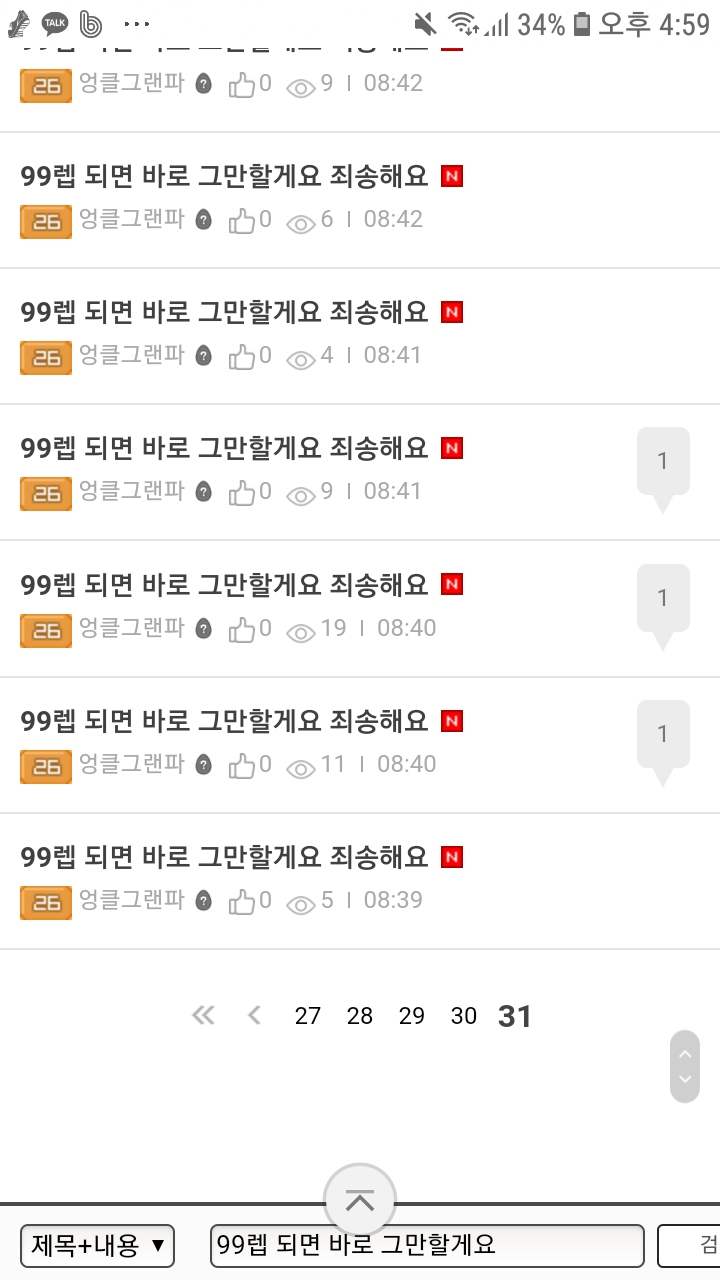Tap the scroll-to-top arrow button
Viewport: 720px width, 1280px height.
pyautogui.click(x=360, y=1200)
